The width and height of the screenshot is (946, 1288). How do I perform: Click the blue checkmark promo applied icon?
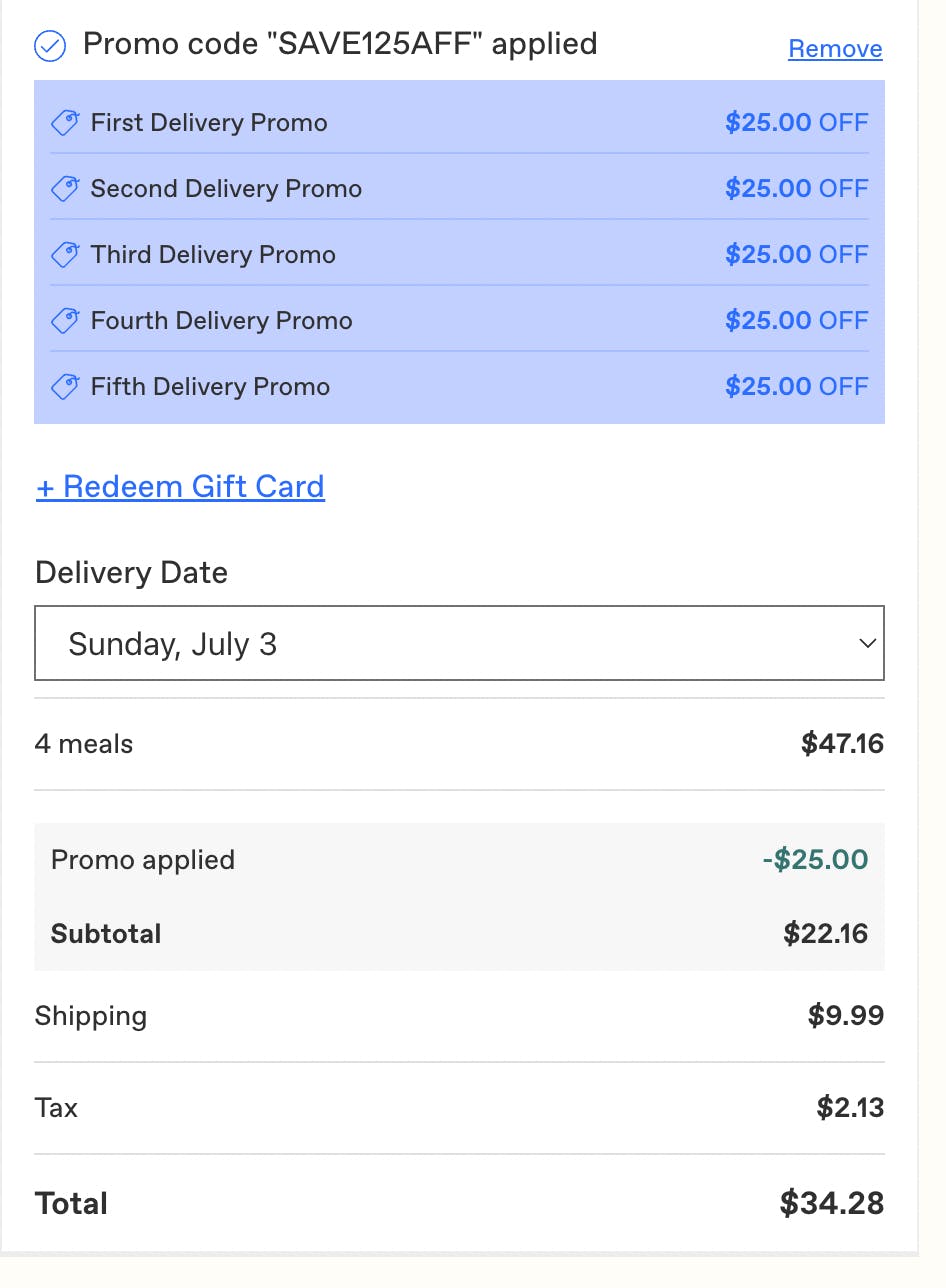(x=49, y=45)
